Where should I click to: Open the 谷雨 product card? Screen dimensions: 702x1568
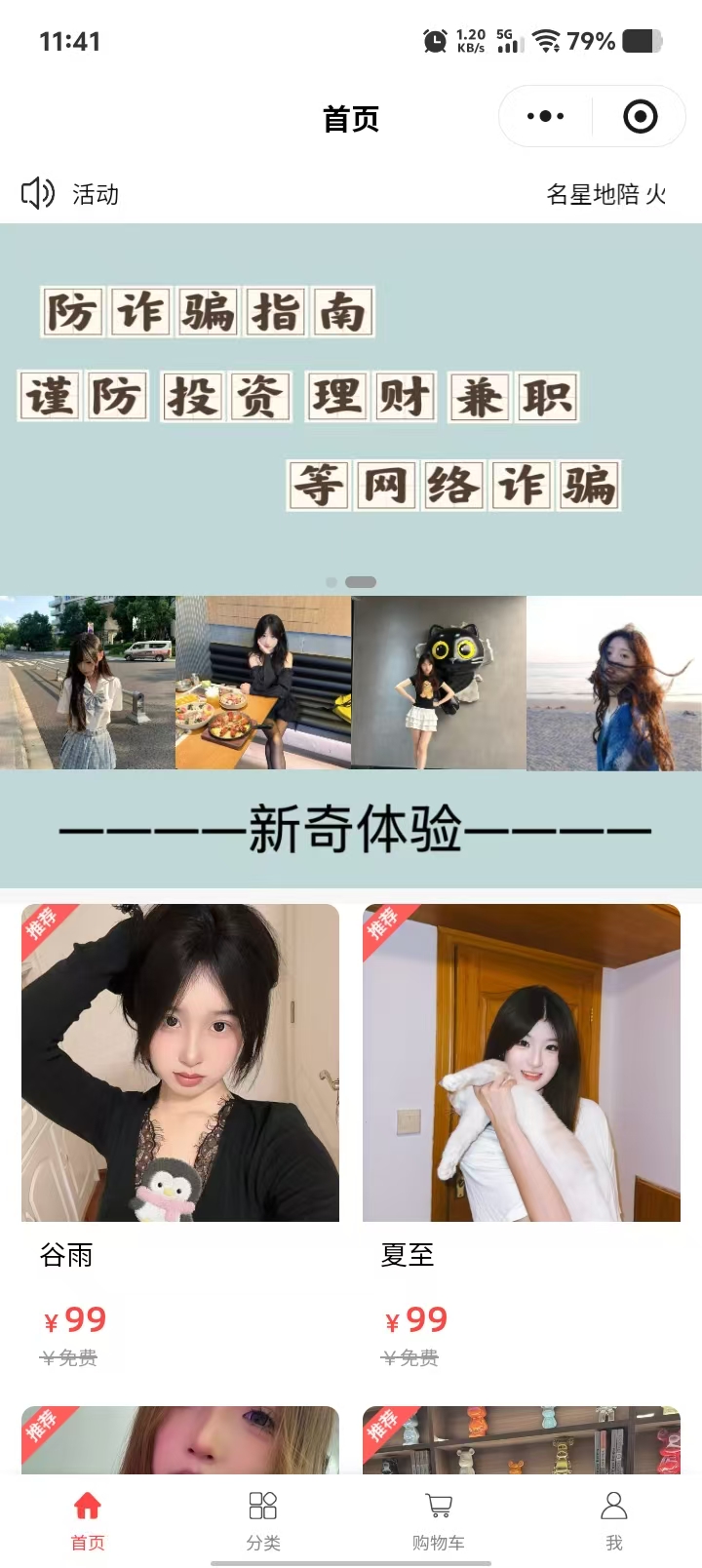tap(180, 1063)
